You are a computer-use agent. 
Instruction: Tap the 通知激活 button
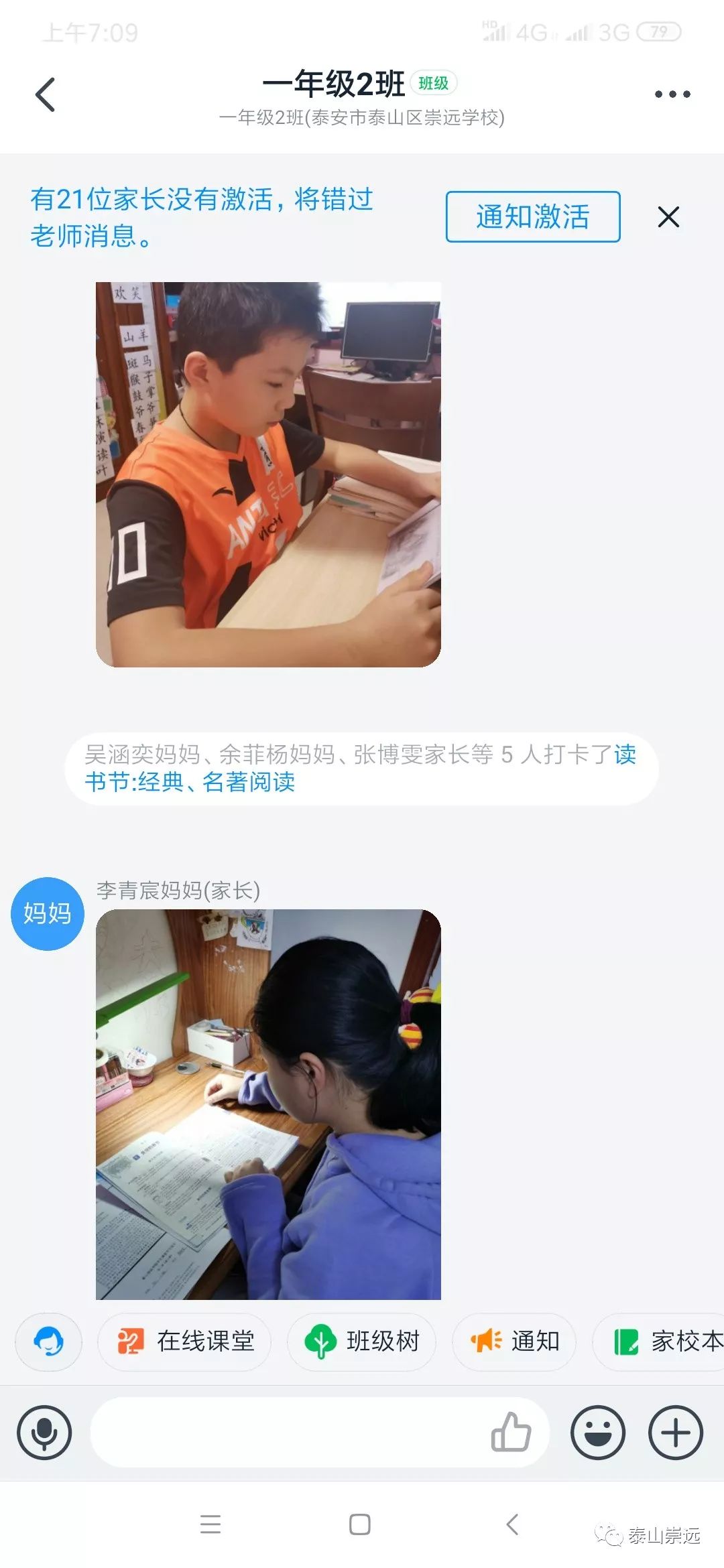pyautogui.click(x=533, y=216)
